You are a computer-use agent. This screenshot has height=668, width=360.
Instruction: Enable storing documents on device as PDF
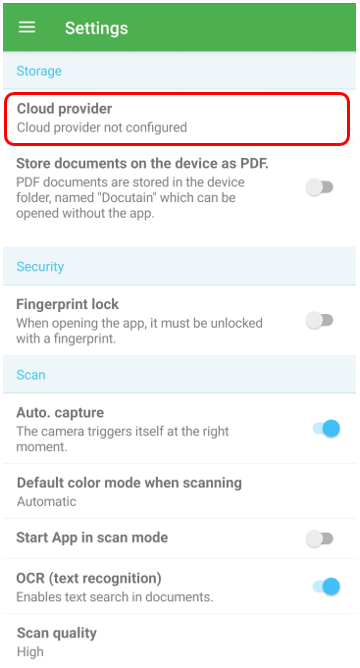click(x=320, y=187)
